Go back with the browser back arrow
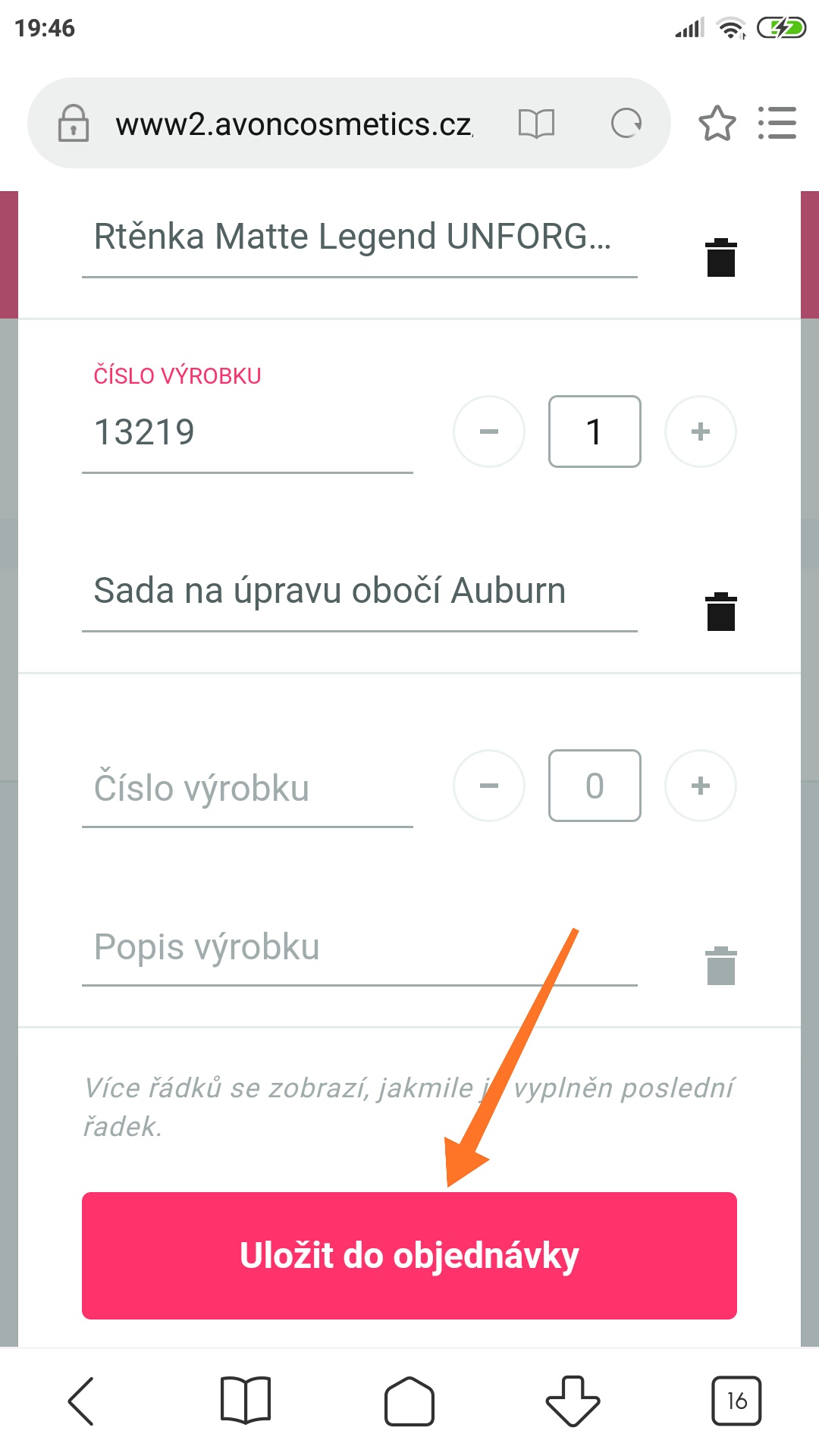The image size is (819, 1456). pyautogui.click(x=81, y=1401)
